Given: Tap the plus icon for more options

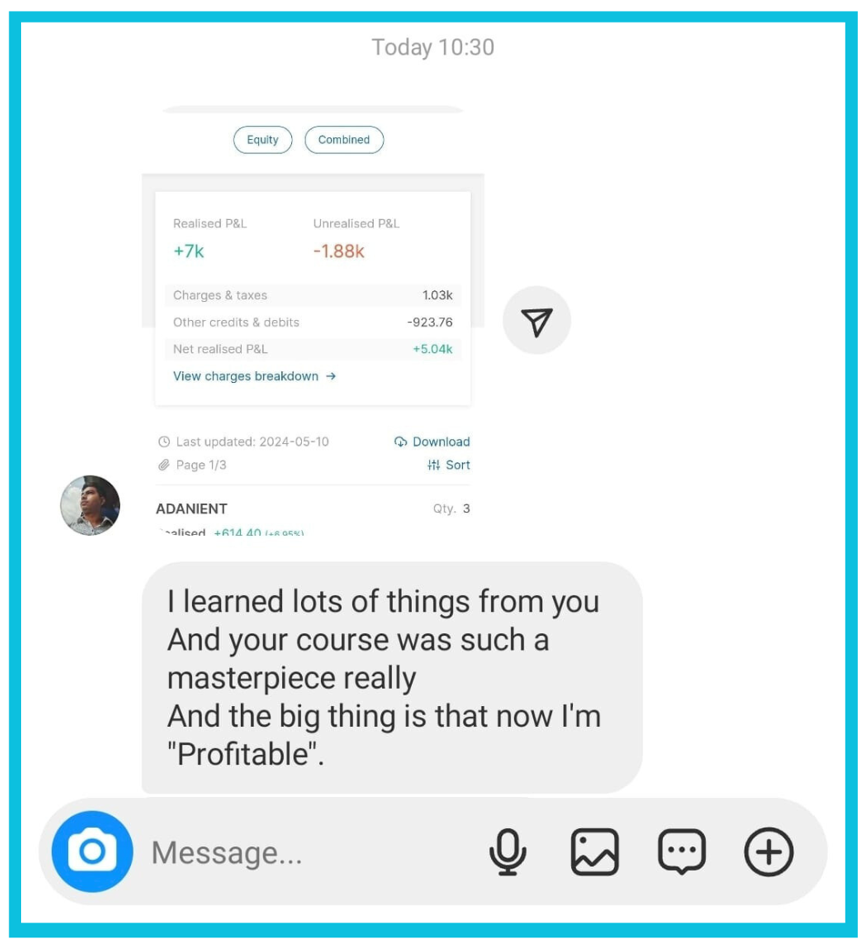Looking at the screenshot, I should point(769,853).
